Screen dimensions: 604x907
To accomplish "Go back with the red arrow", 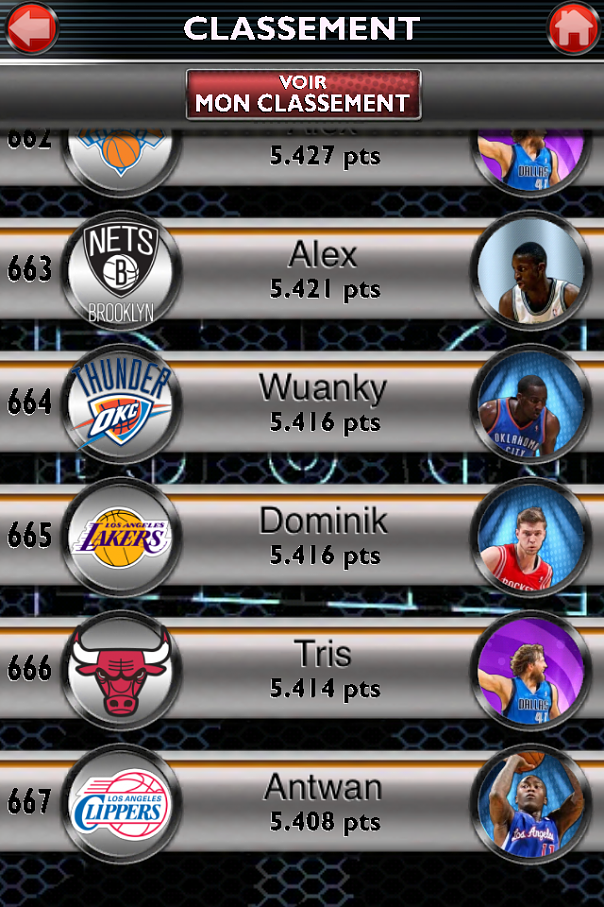I will (30, 29).
